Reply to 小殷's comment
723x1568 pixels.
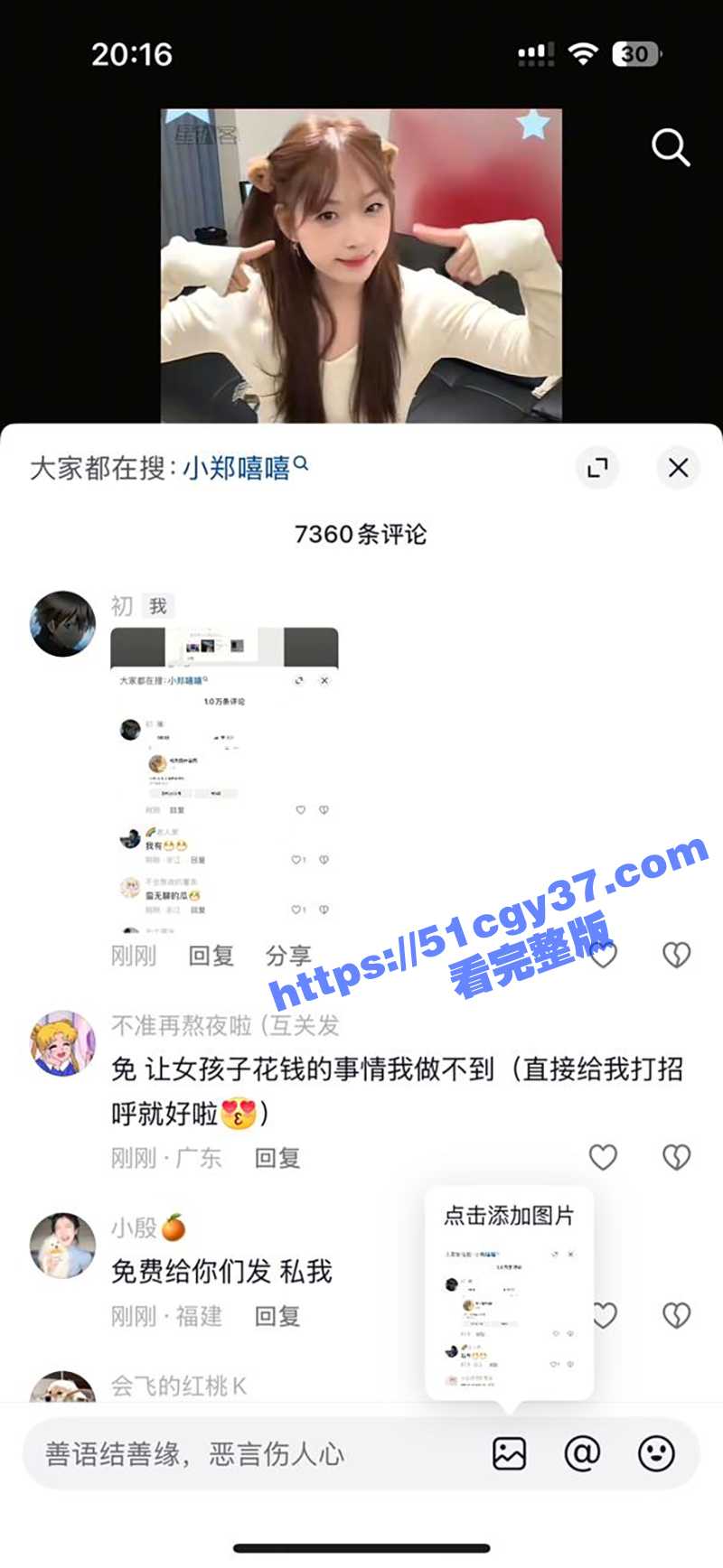pos(277,1316)
